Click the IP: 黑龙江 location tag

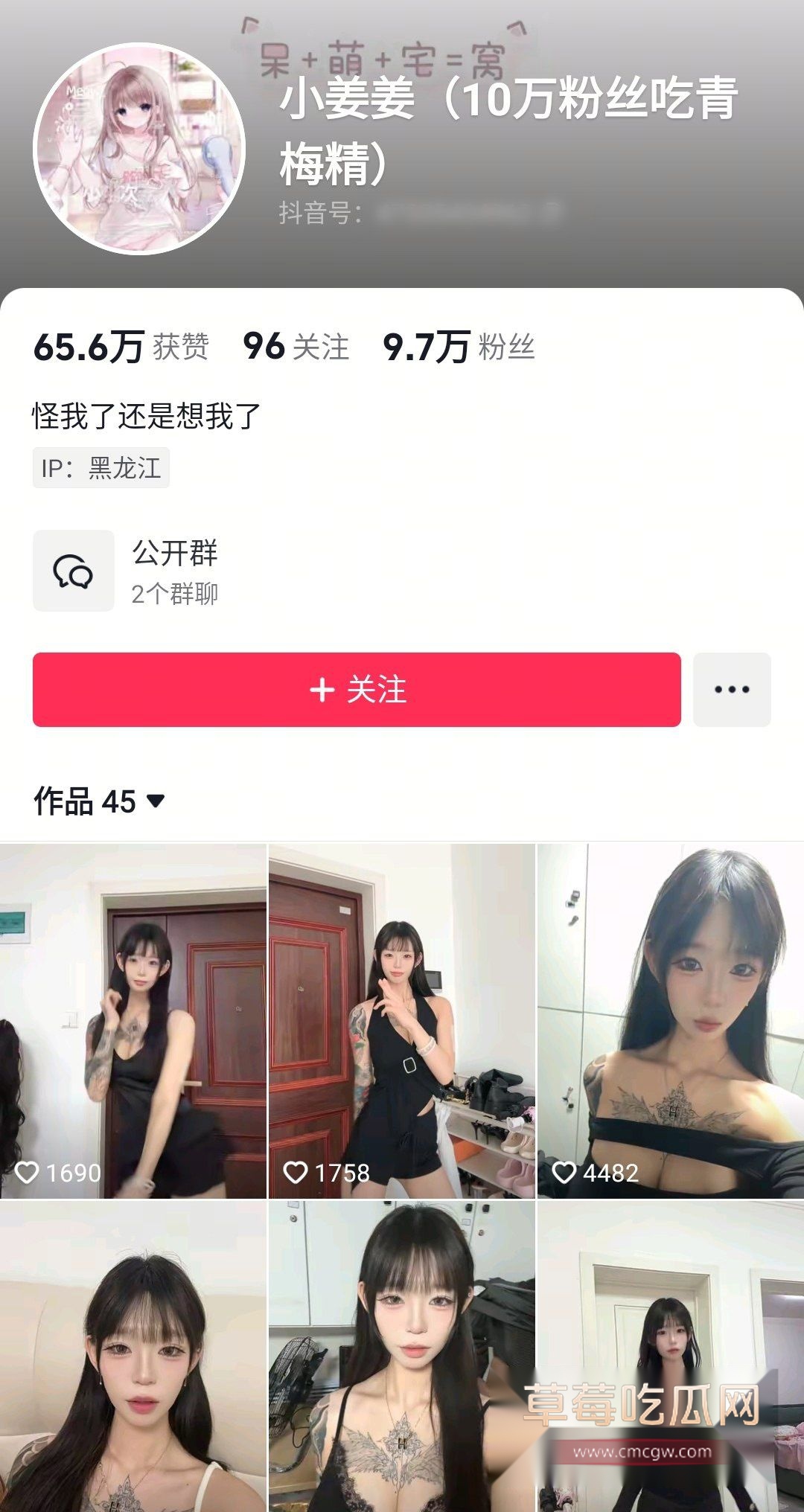102,468
